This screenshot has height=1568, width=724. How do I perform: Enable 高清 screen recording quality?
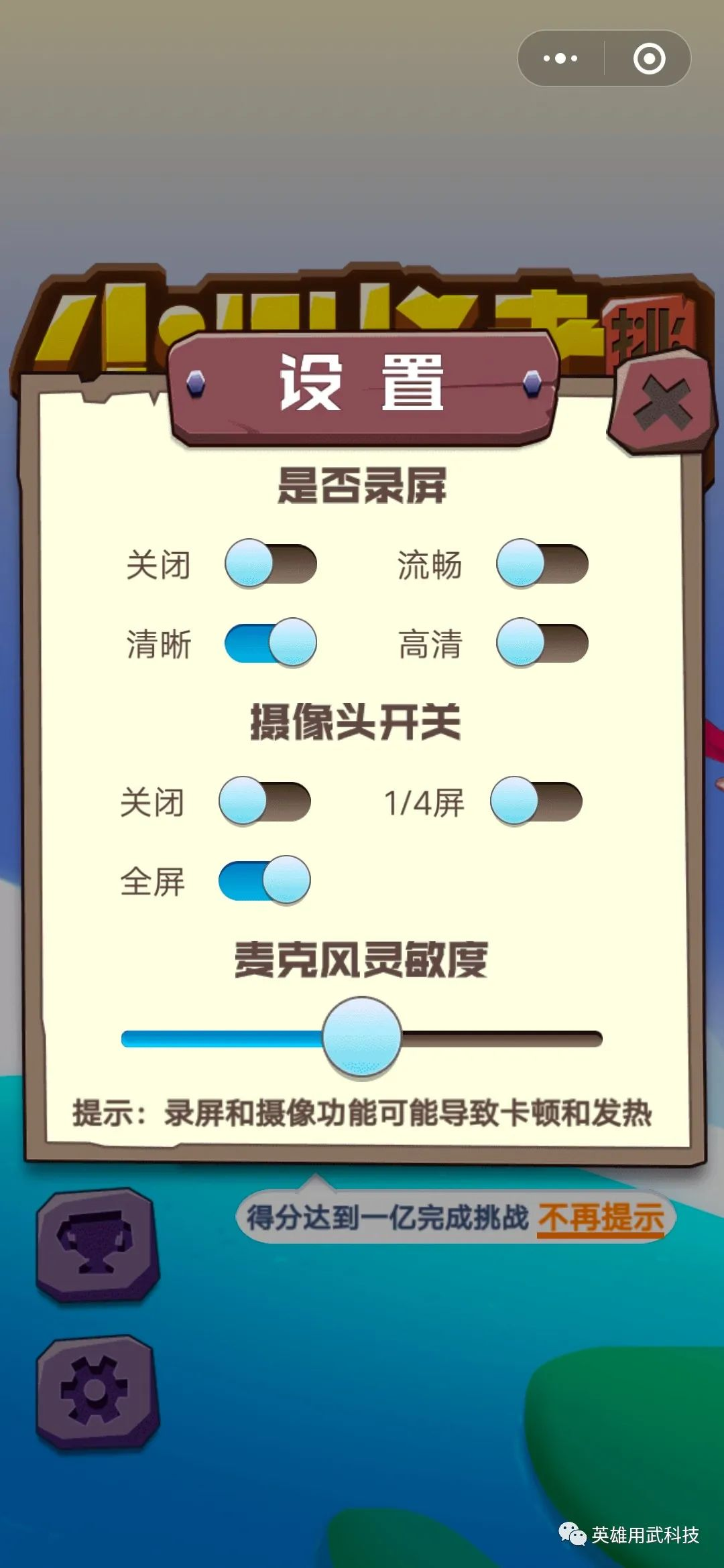pyautogui.click(x=542, y=643)
